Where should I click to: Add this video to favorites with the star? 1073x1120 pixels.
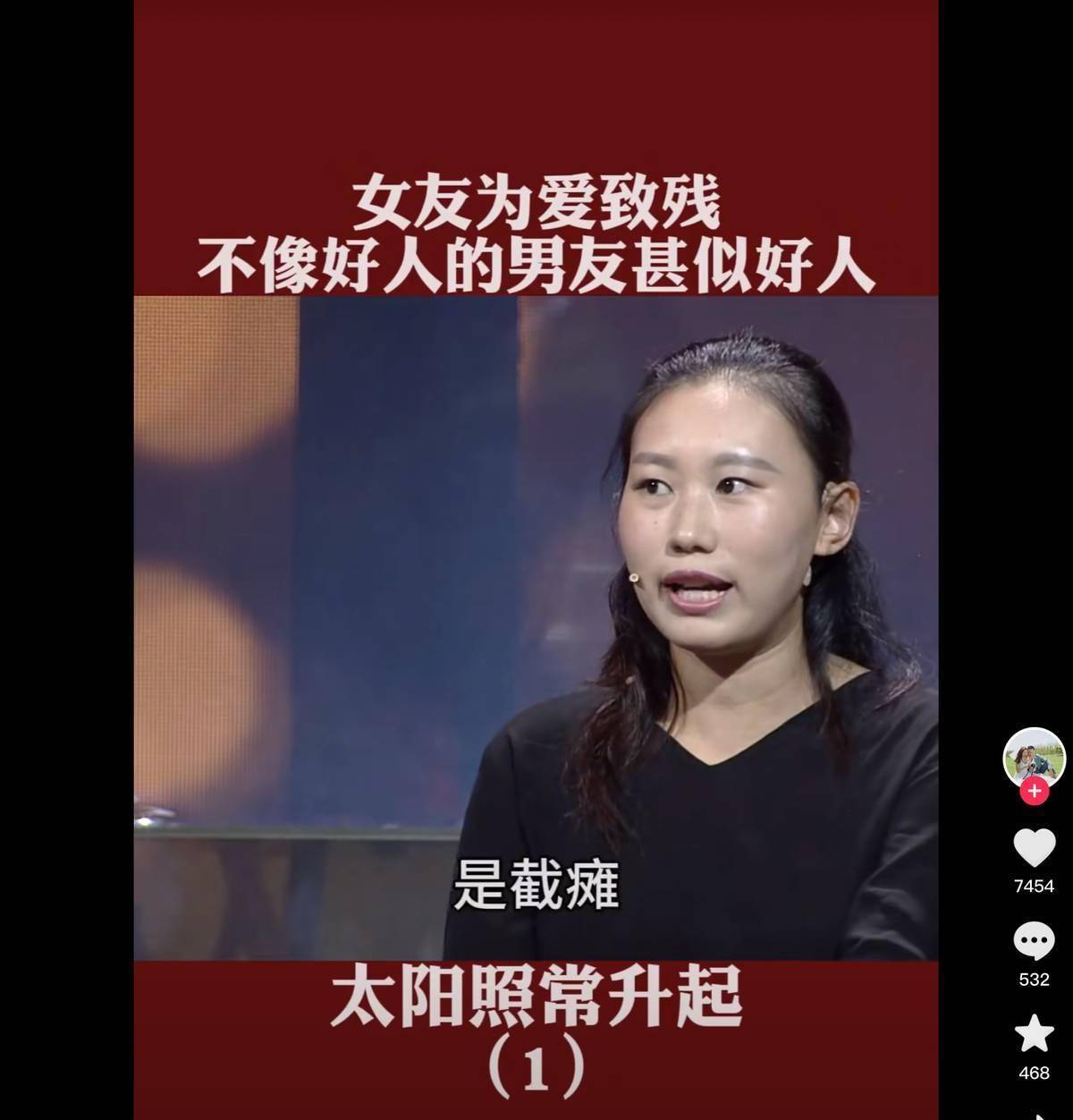click(x=1034, y=1033)
